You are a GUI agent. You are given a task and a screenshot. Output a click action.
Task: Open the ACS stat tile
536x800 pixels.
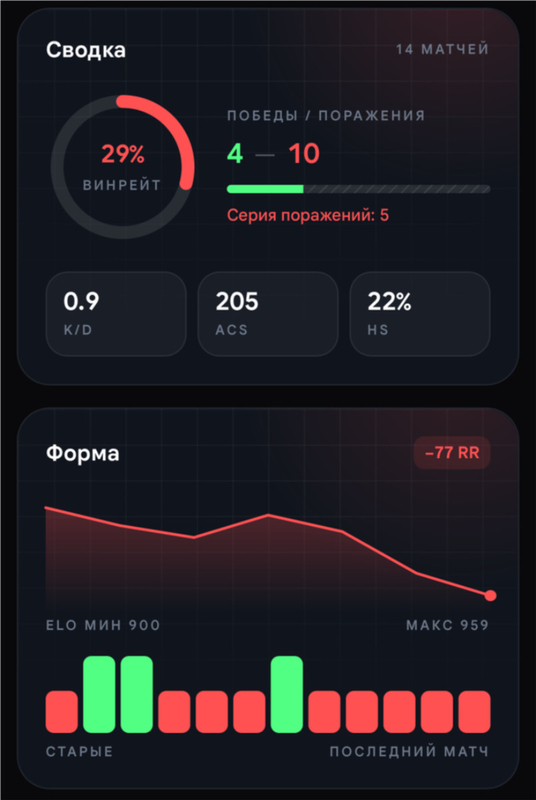tap(268, 314)
